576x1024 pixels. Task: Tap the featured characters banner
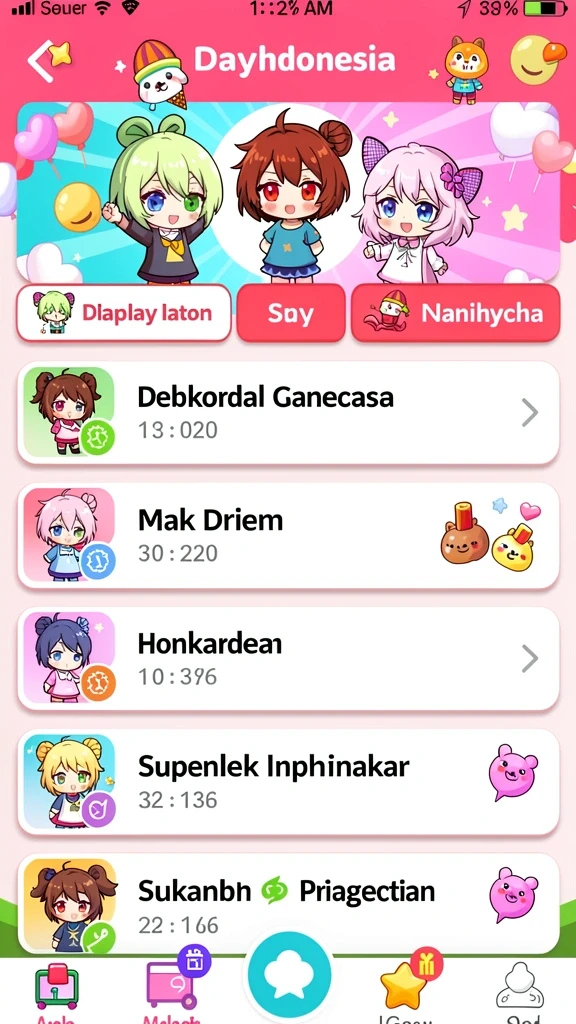click(288, 192)
